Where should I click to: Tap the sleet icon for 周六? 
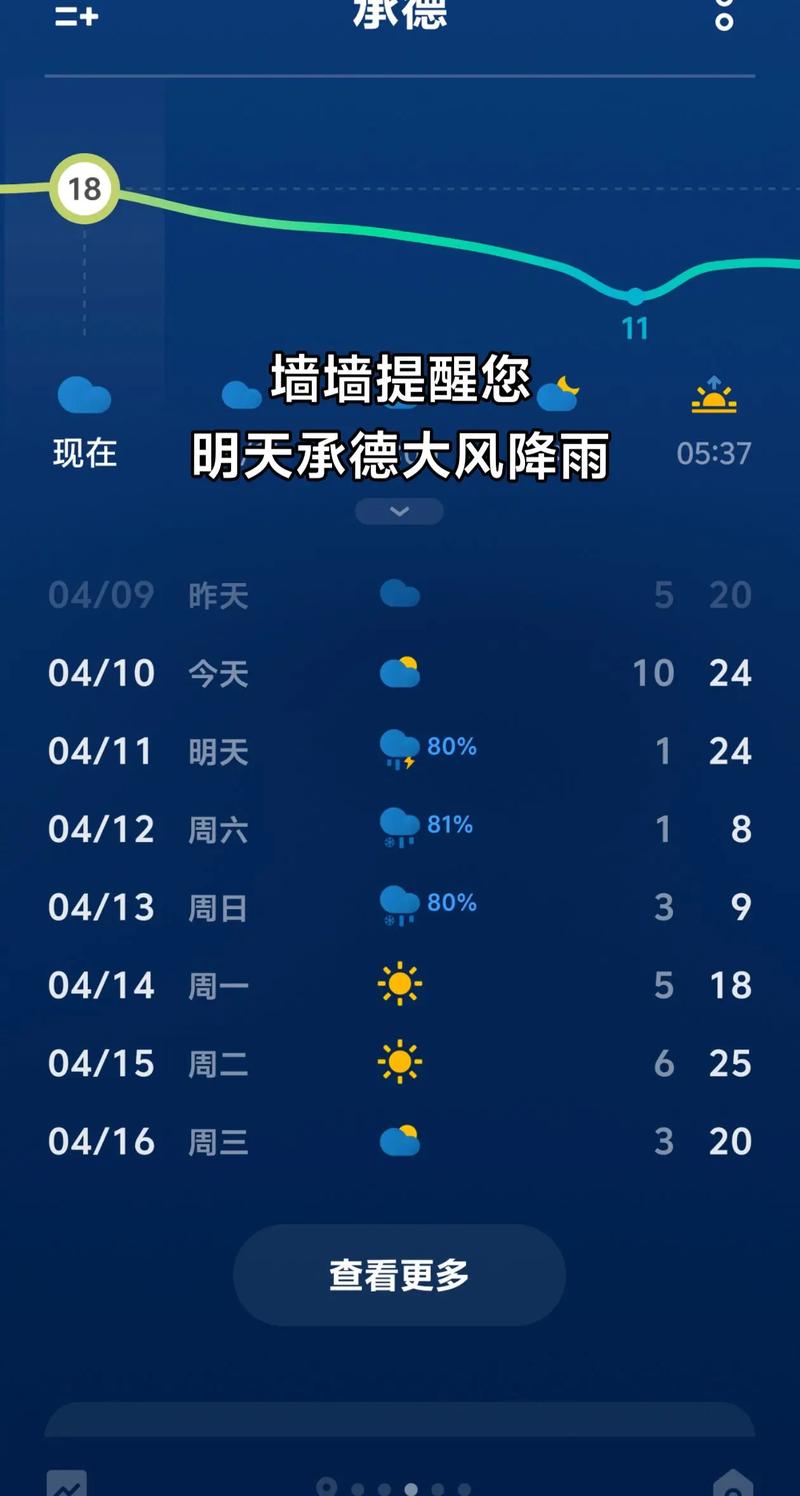coord(398,827)
